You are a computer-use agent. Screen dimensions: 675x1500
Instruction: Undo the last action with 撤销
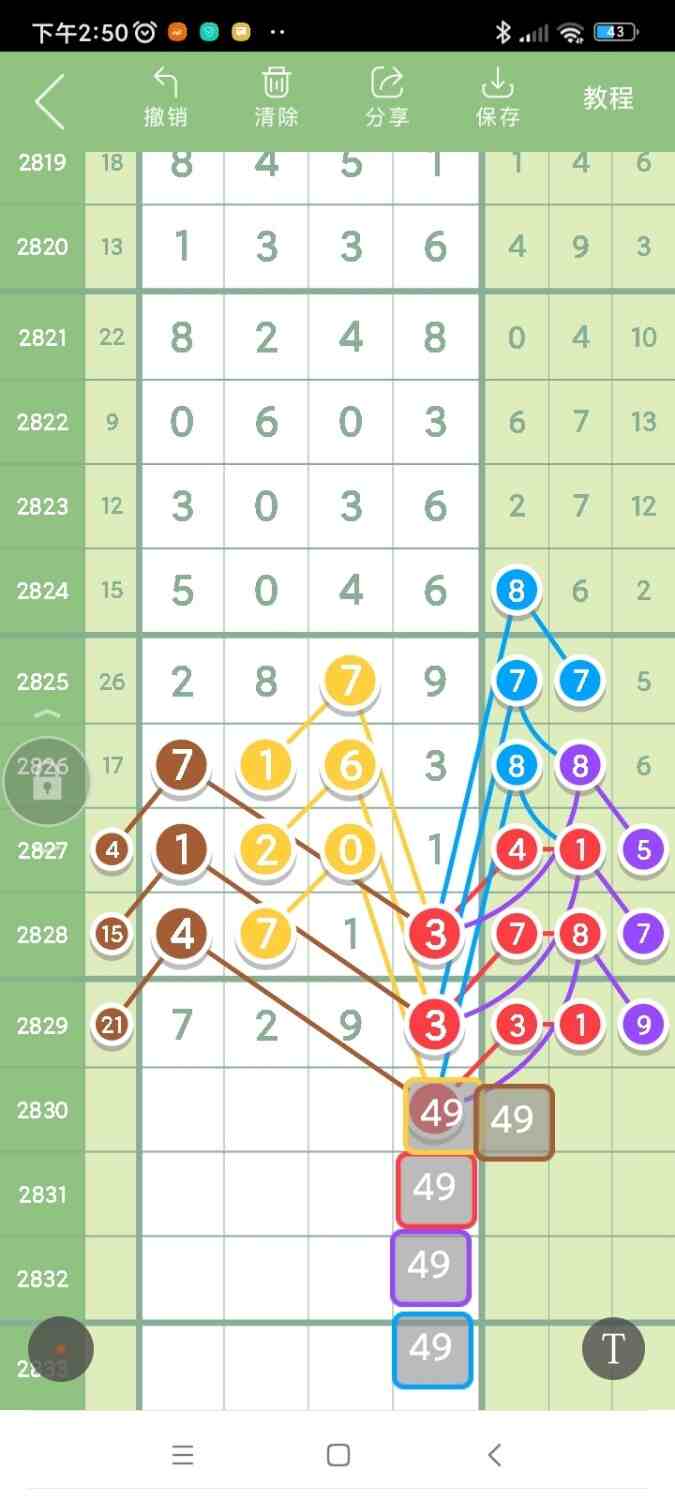coord(165,98)
